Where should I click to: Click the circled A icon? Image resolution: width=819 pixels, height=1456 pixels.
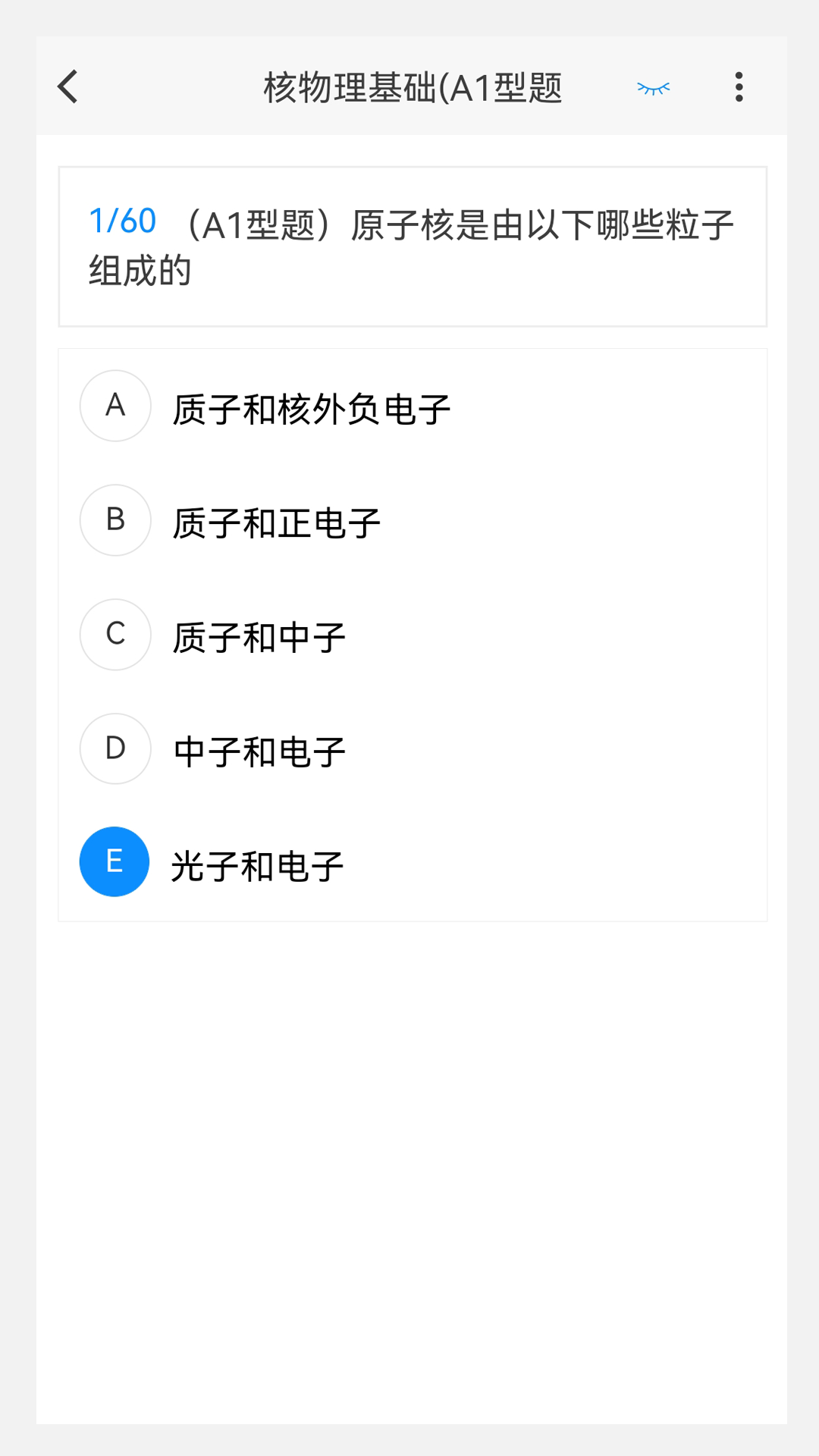coord(115,406)
